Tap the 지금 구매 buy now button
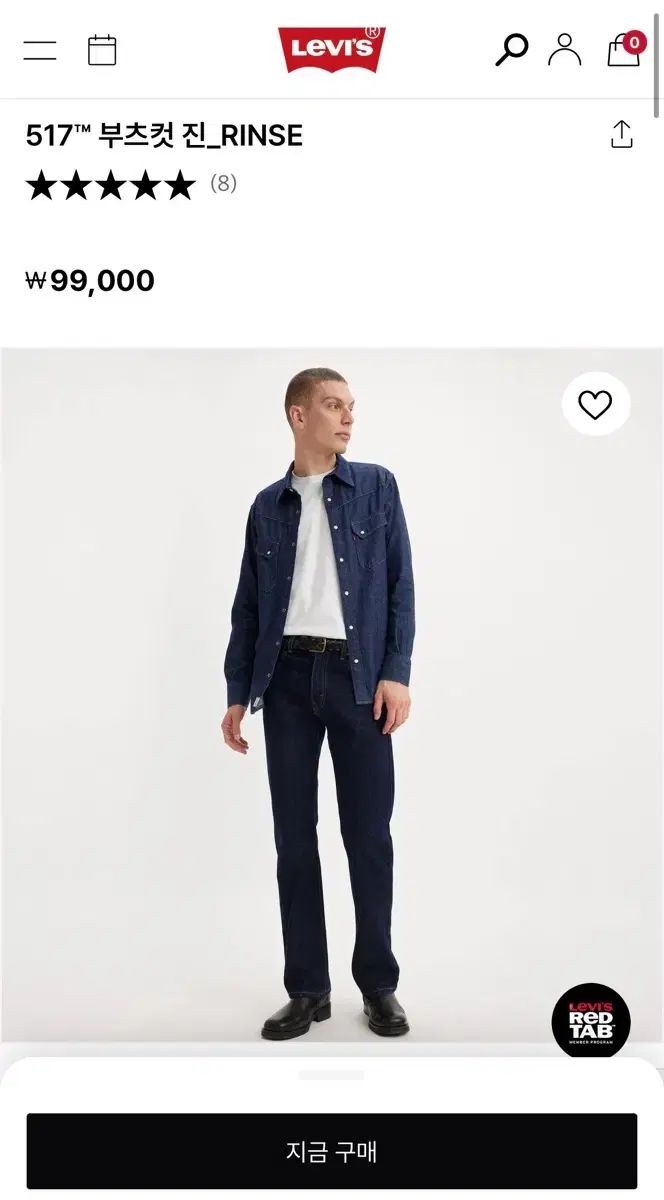 pyautogui.click(x=332, y=1151)
